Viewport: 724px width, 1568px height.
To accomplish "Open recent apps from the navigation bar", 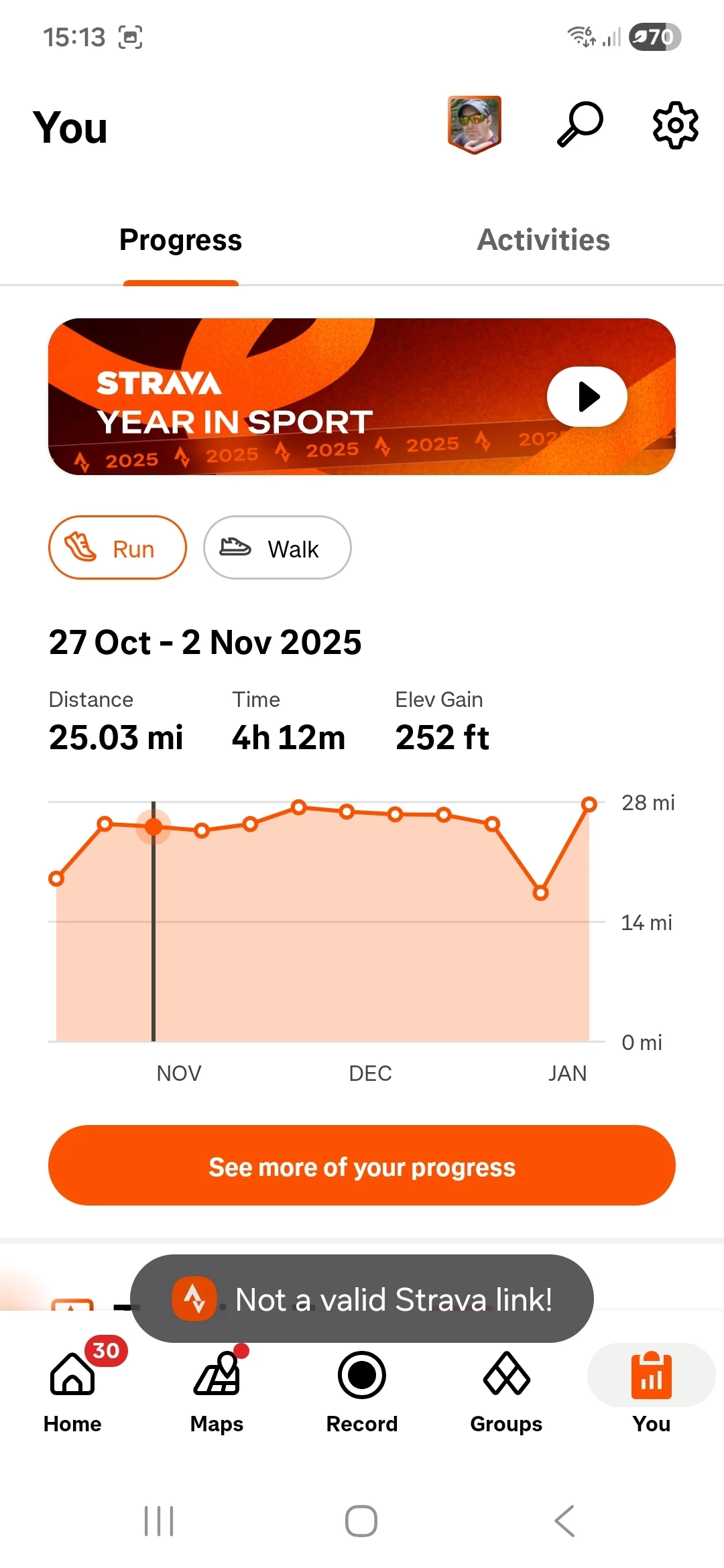I will click(159, 1520).
